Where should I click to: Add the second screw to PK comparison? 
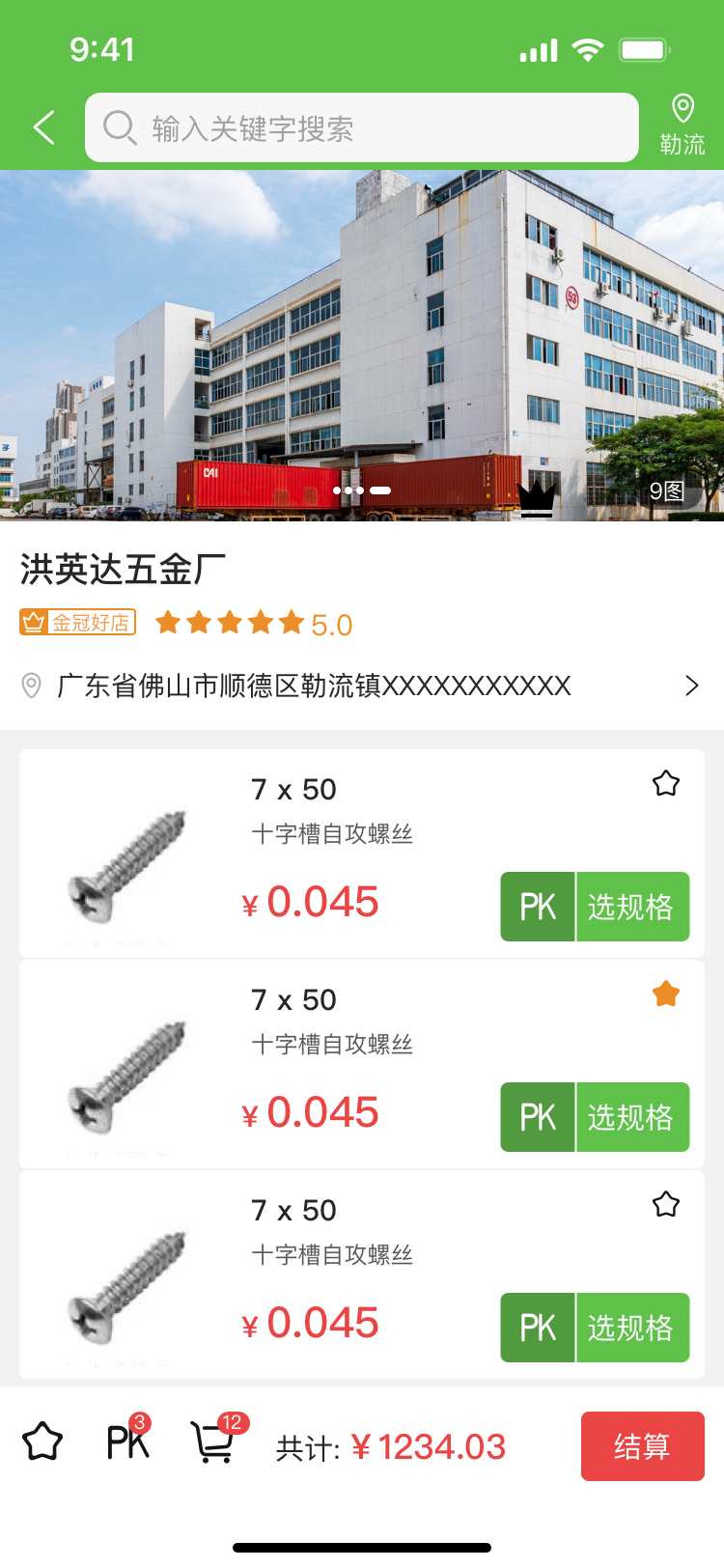[x=538, y=1117]
